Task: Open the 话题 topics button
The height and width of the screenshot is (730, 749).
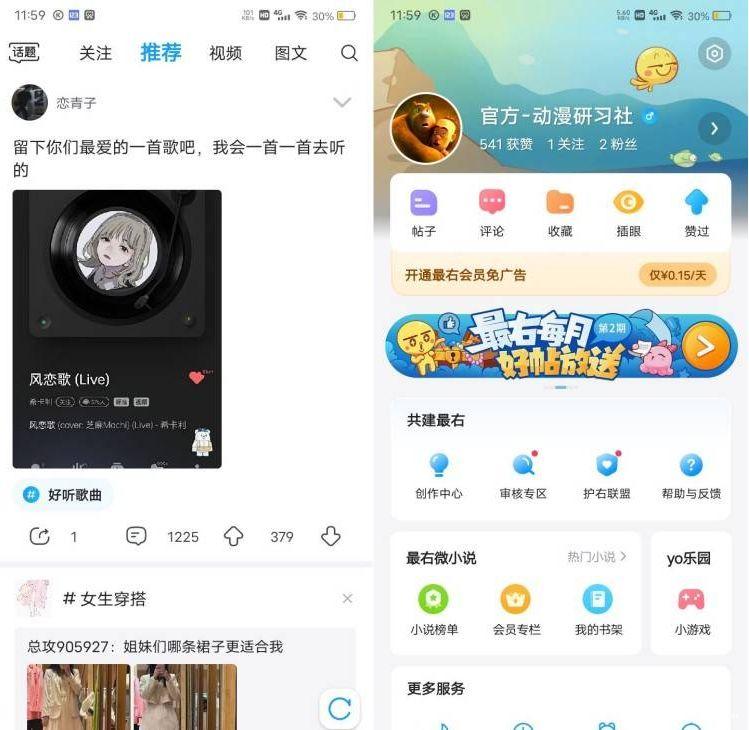Action: [x=24, y=53]
